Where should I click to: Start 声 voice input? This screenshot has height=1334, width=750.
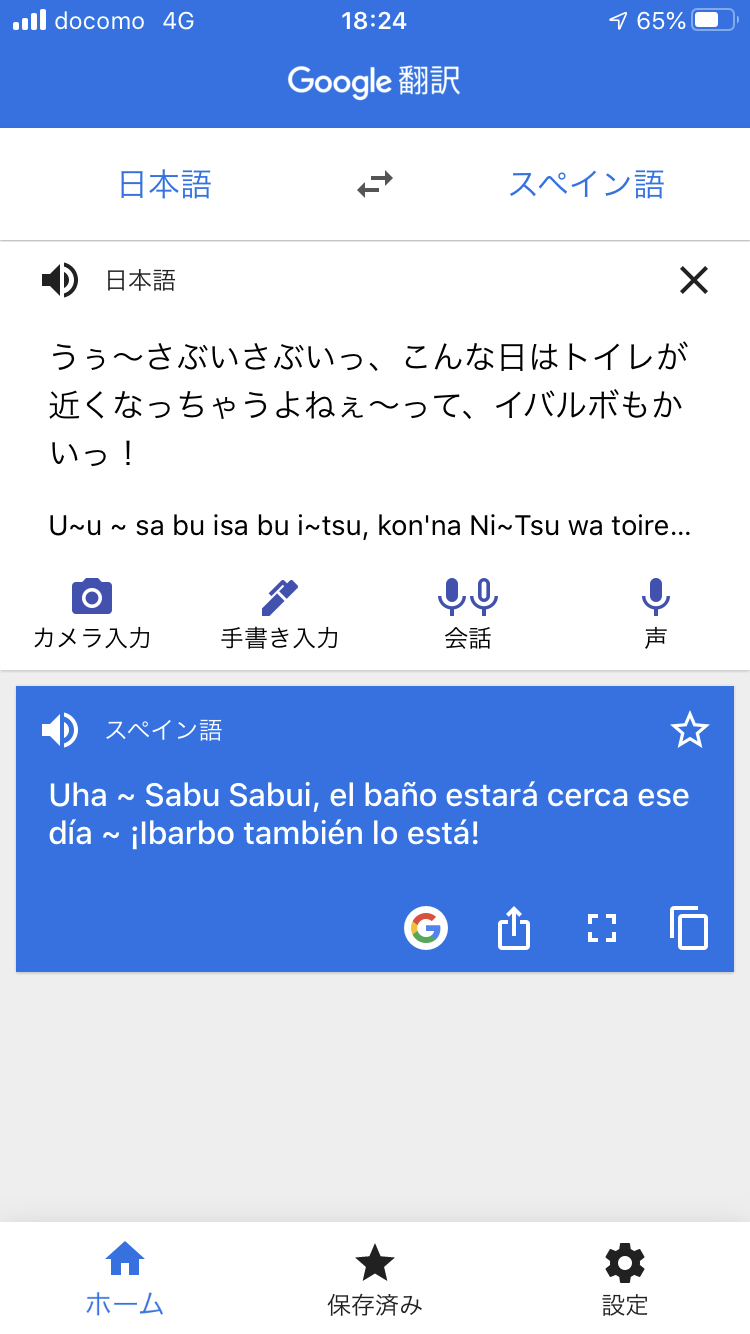(656, 613)
